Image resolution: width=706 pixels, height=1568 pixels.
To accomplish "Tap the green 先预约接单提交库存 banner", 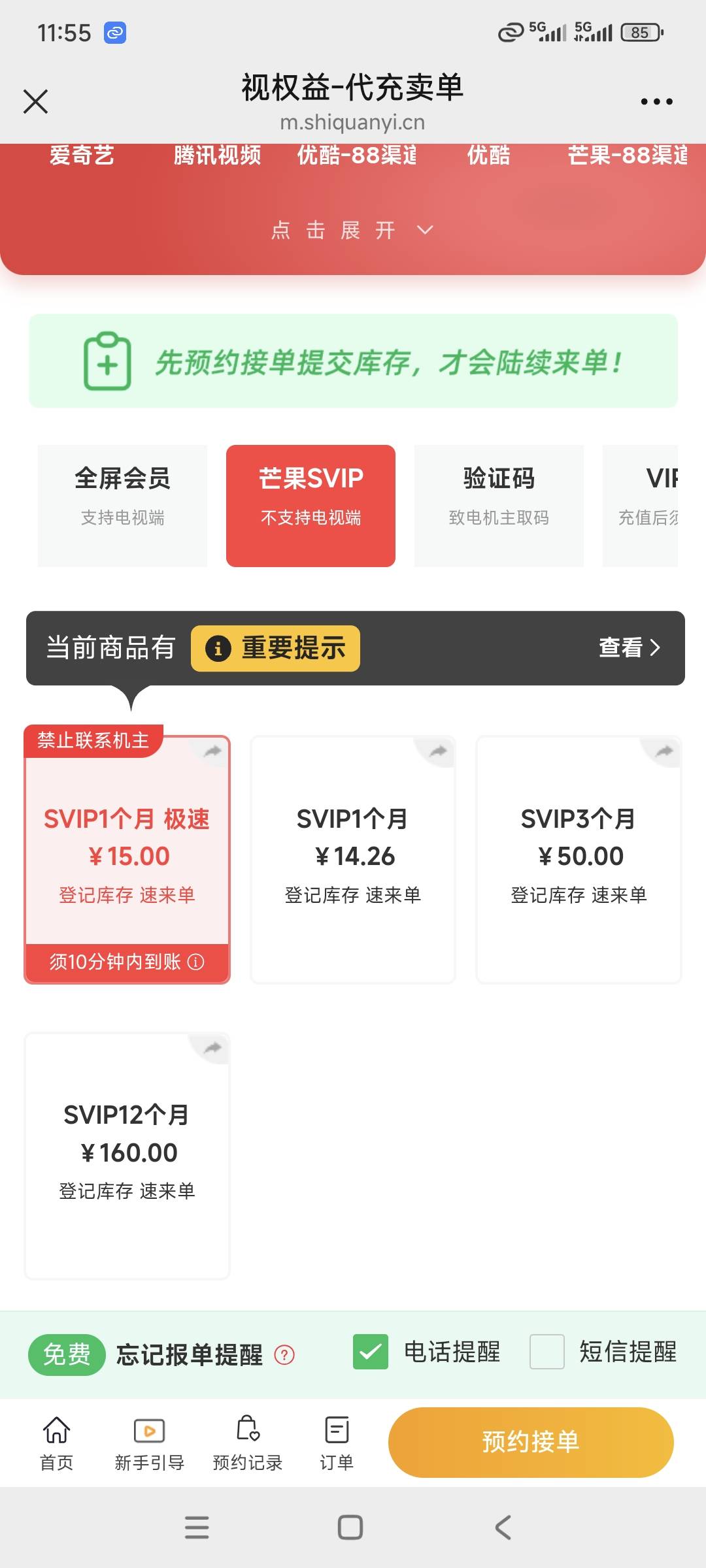I will (x=353, y=361).
